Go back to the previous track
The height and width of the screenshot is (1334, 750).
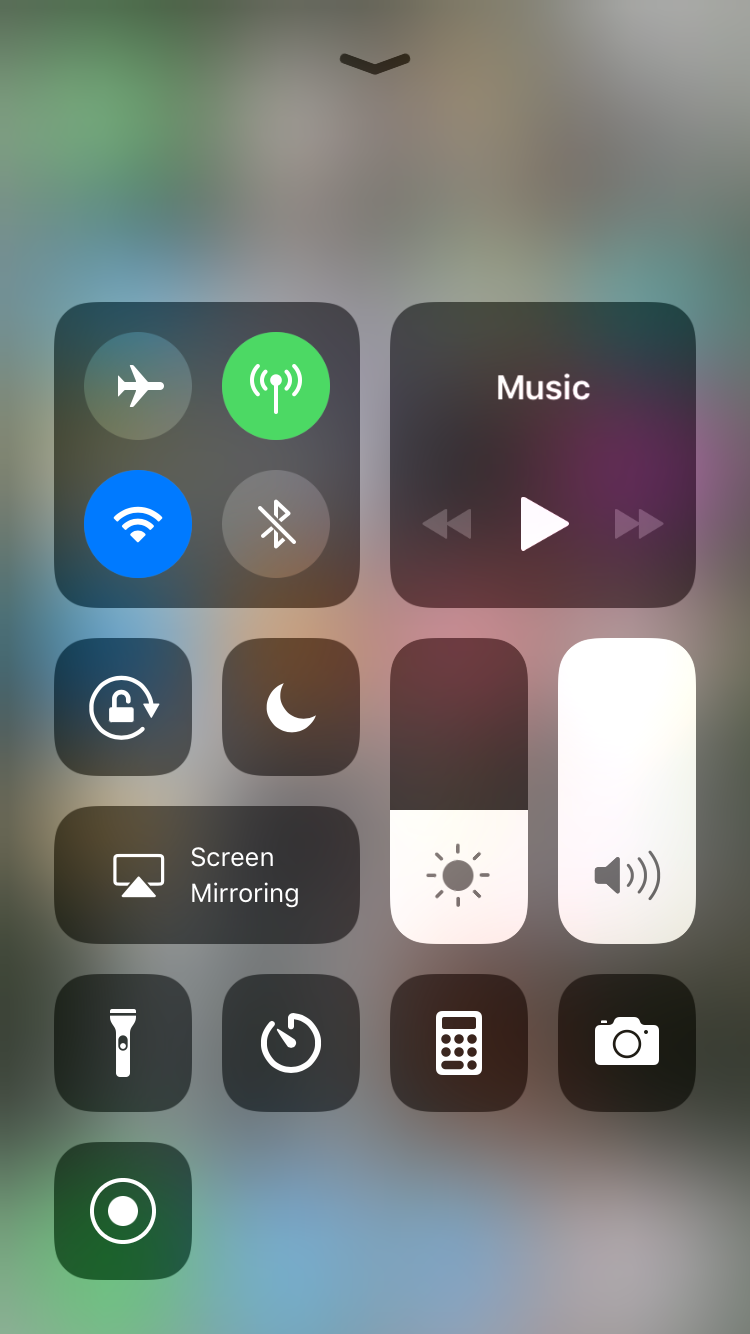point(447,524)
